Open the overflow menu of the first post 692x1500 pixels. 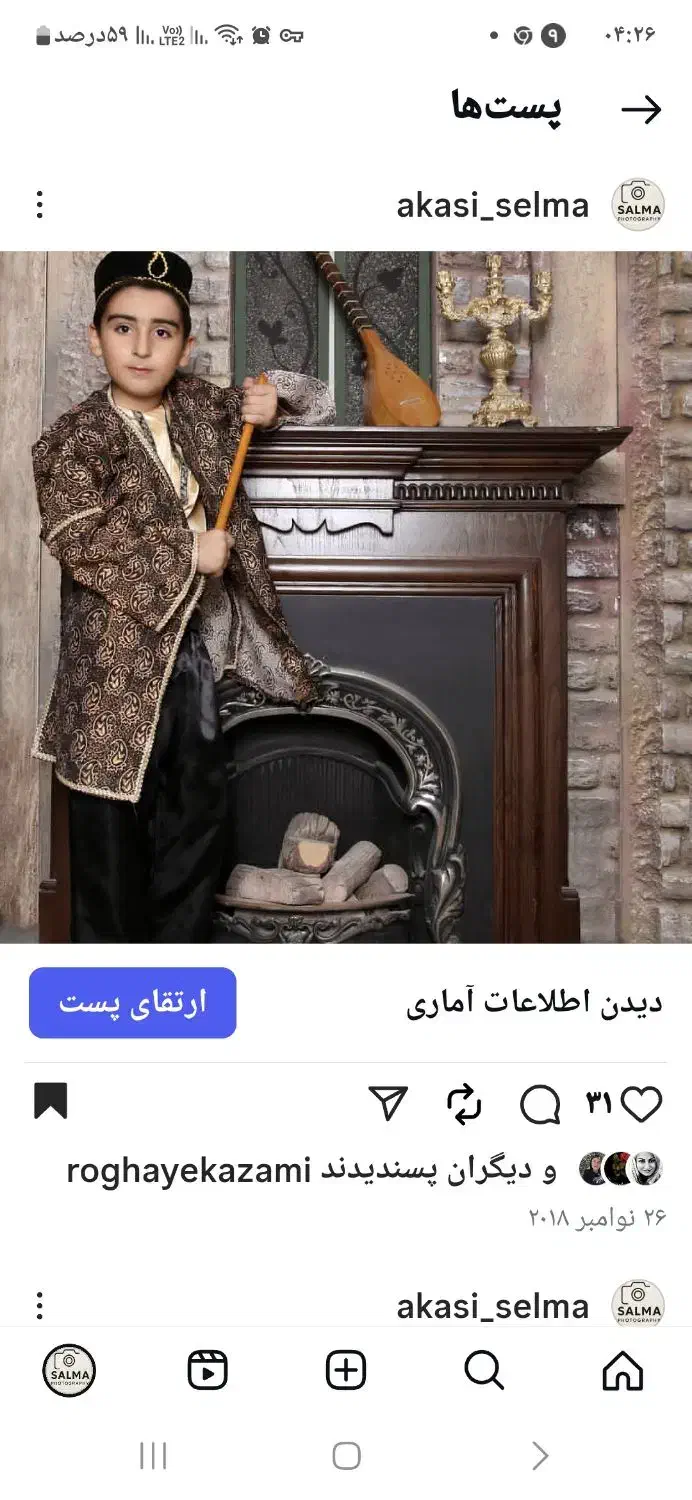point(39,205)
